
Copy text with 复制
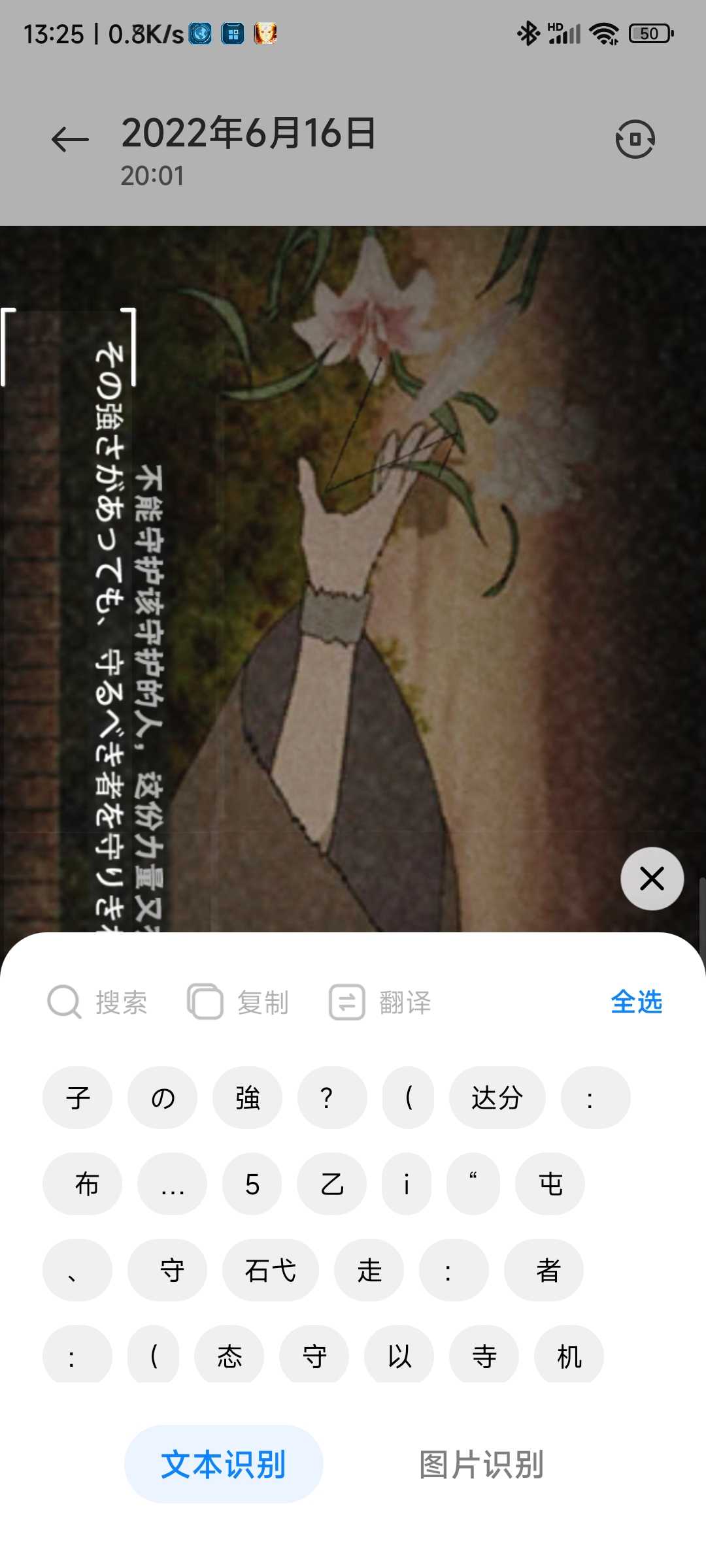[x=239, y=1002]
